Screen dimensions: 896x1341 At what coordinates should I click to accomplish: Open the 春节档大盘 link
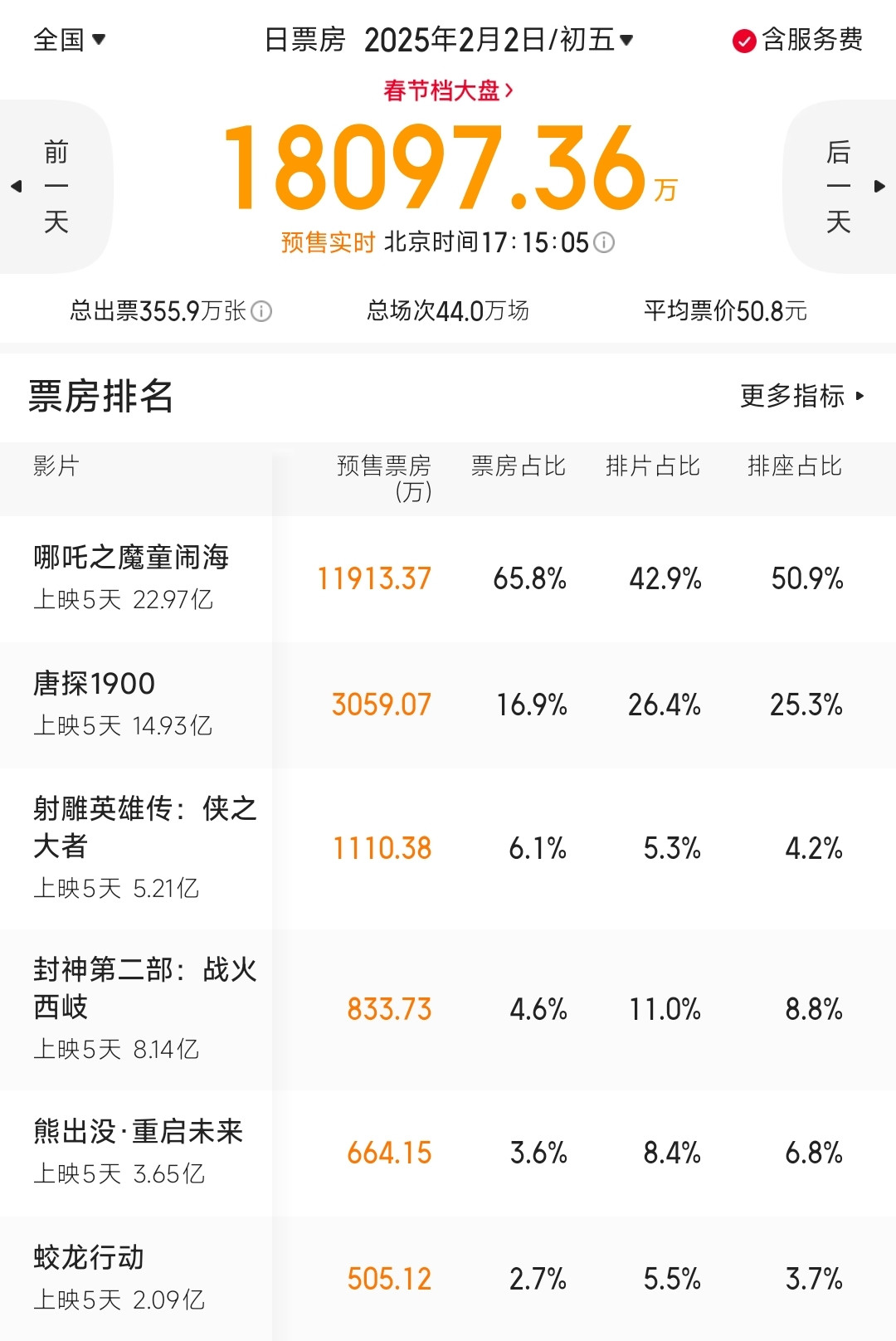tap(449, 90)
